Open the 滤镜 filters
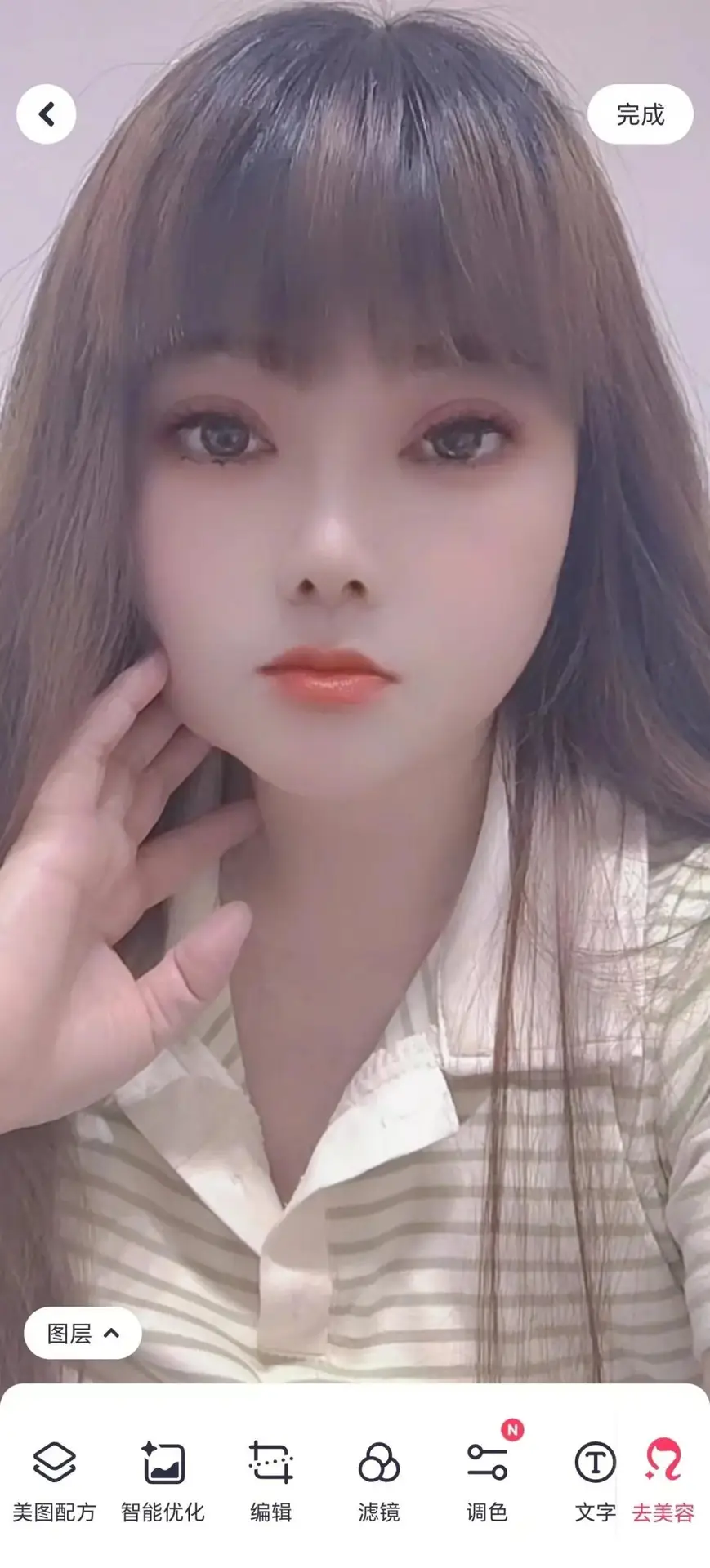This screenshot has height=1568, width=710. pos(378,1481)
